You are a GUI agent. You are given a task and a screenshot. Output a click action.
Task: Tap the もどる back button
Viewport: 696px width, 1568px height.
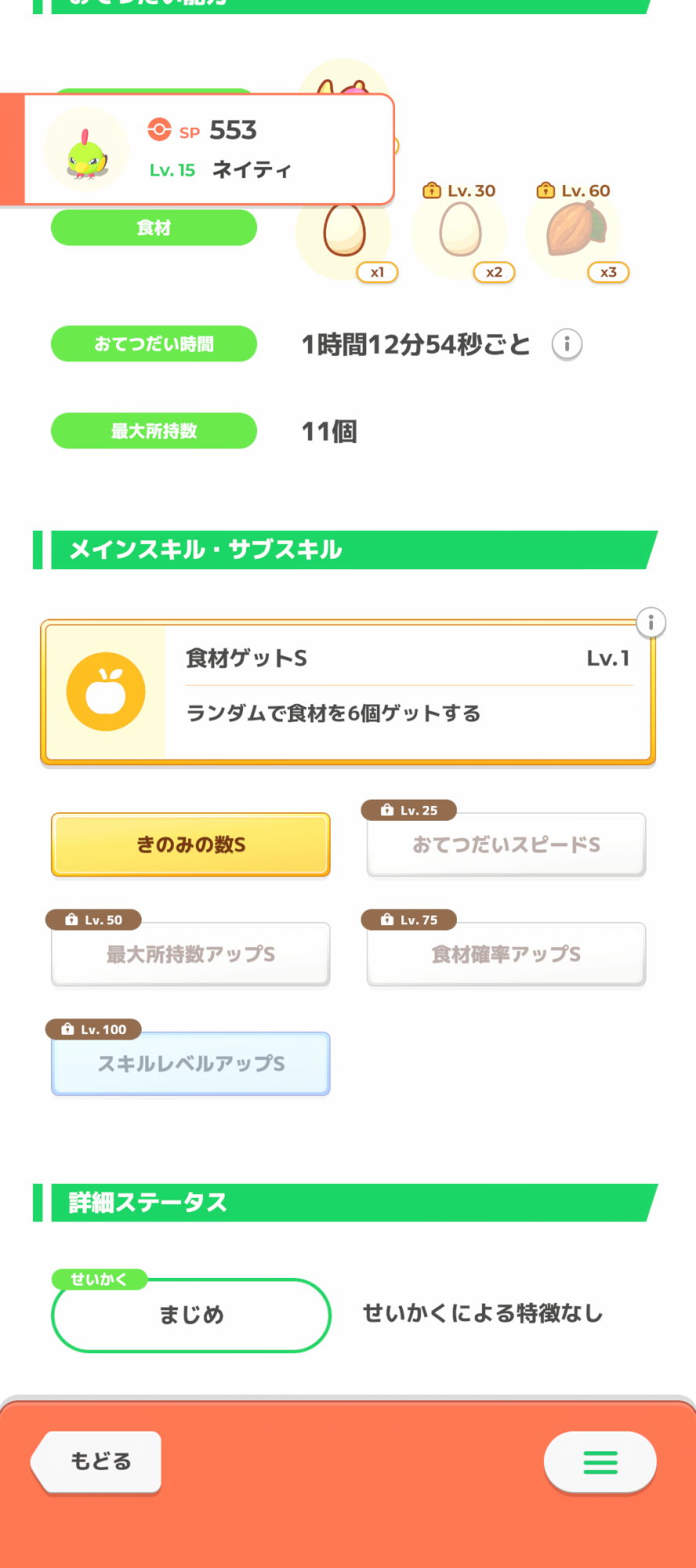point(99,1461)
